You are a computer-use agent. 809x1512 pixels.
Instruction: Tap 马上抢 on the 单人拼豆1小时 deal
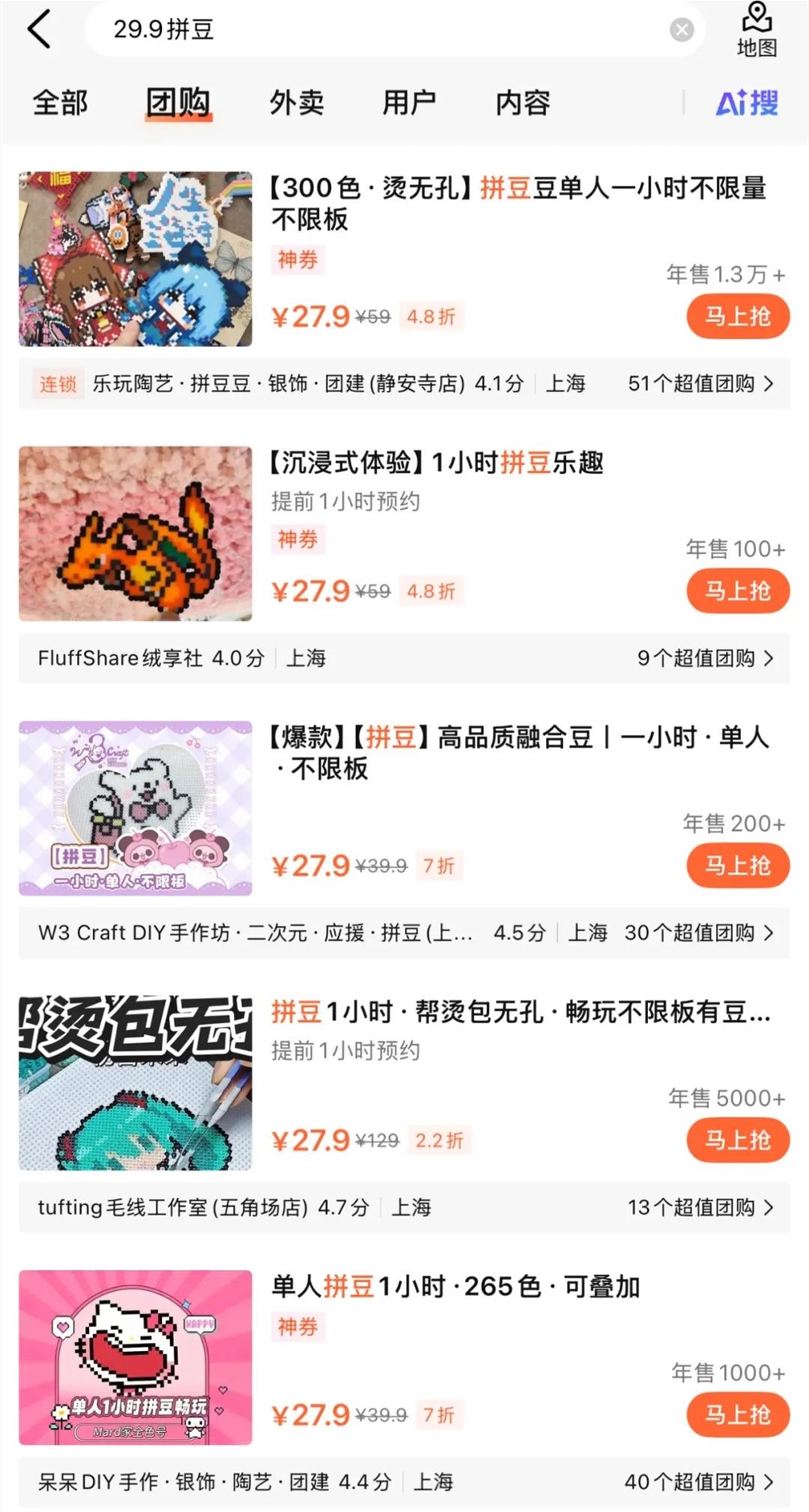coord(737,1415)
